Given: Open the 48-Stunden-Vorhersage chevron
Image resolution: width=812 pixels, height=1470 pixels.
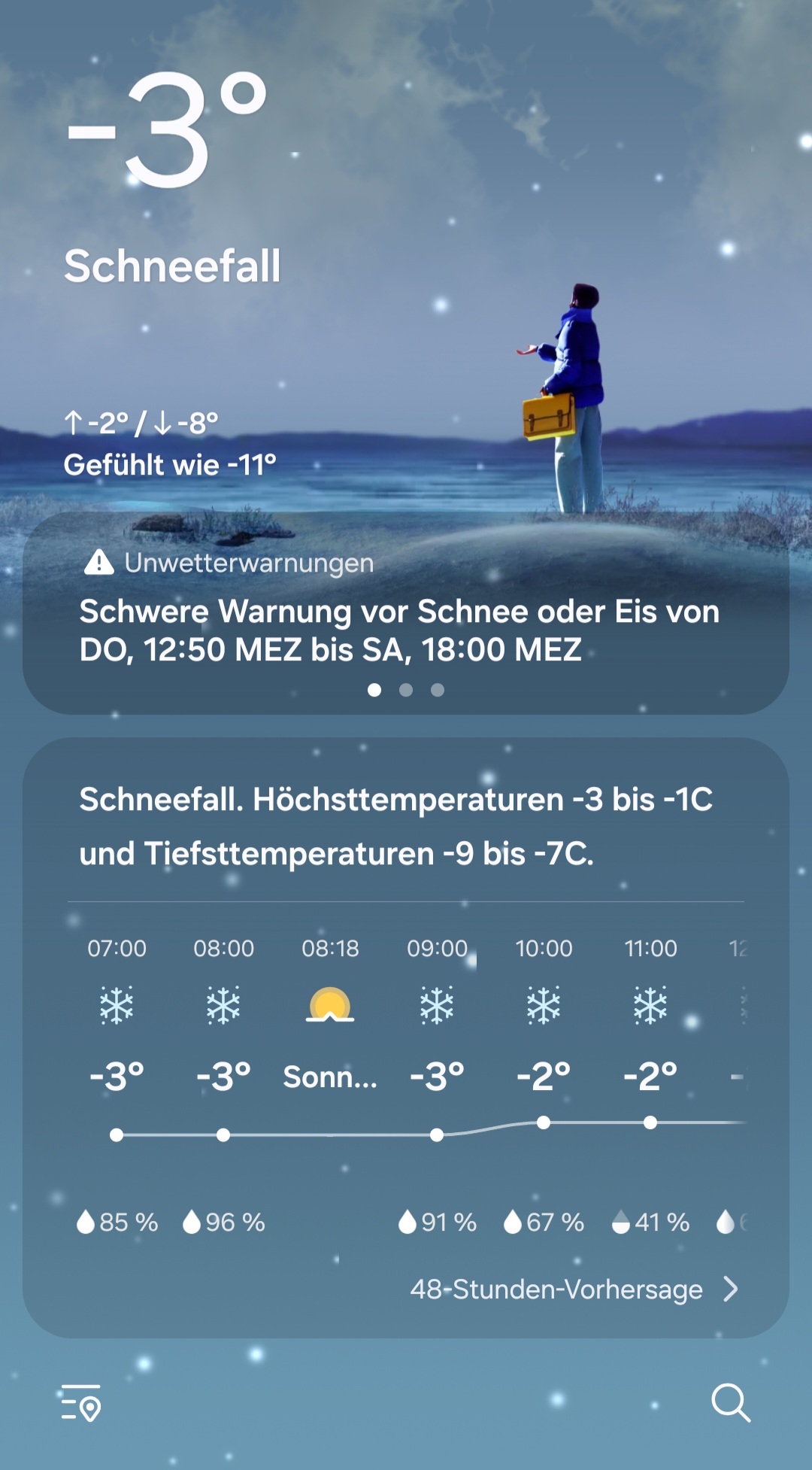Looking at the screenshot, I should pyautogui.click(x=730, y=1289).
